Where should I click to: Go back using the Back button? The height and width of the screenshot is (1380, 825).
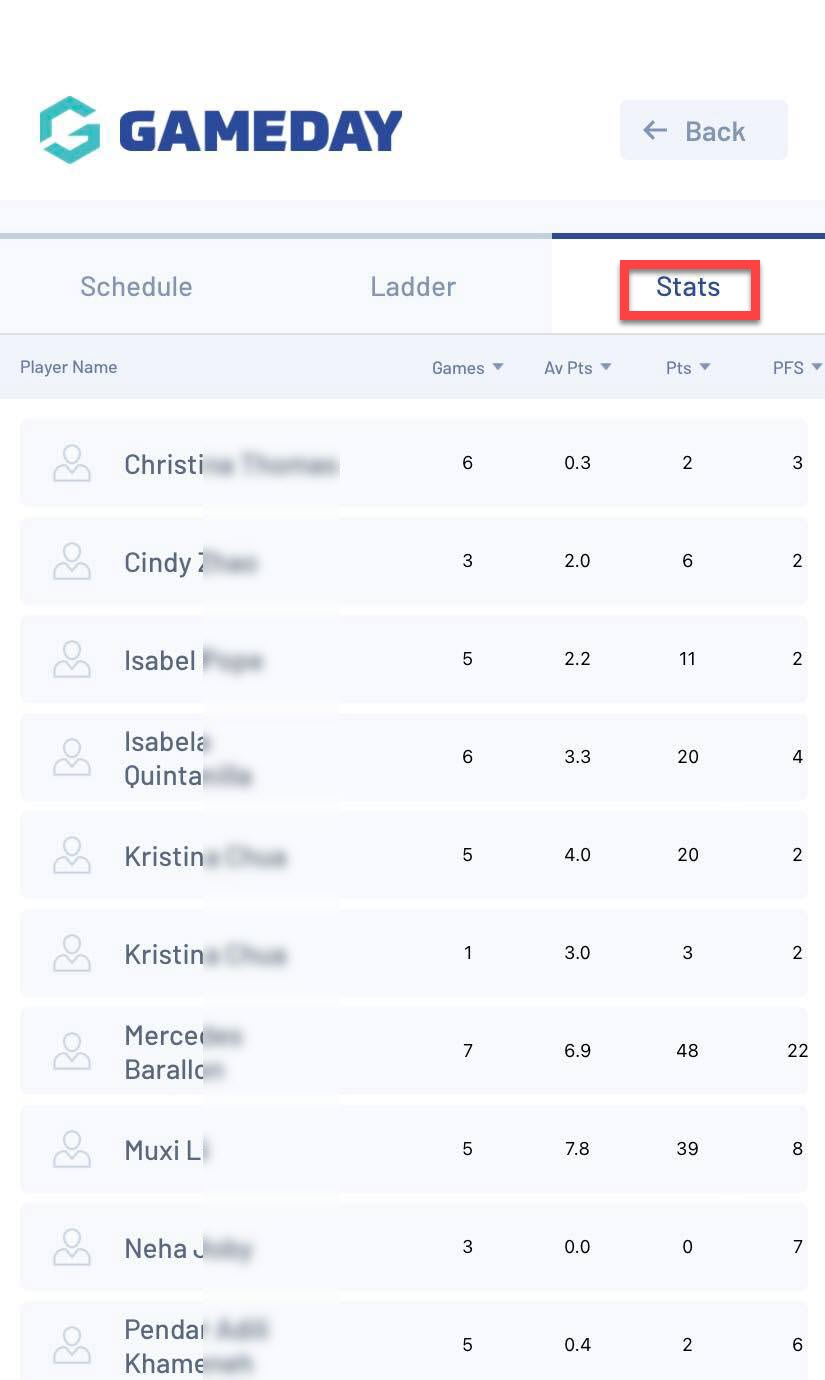tap(703, 130)
